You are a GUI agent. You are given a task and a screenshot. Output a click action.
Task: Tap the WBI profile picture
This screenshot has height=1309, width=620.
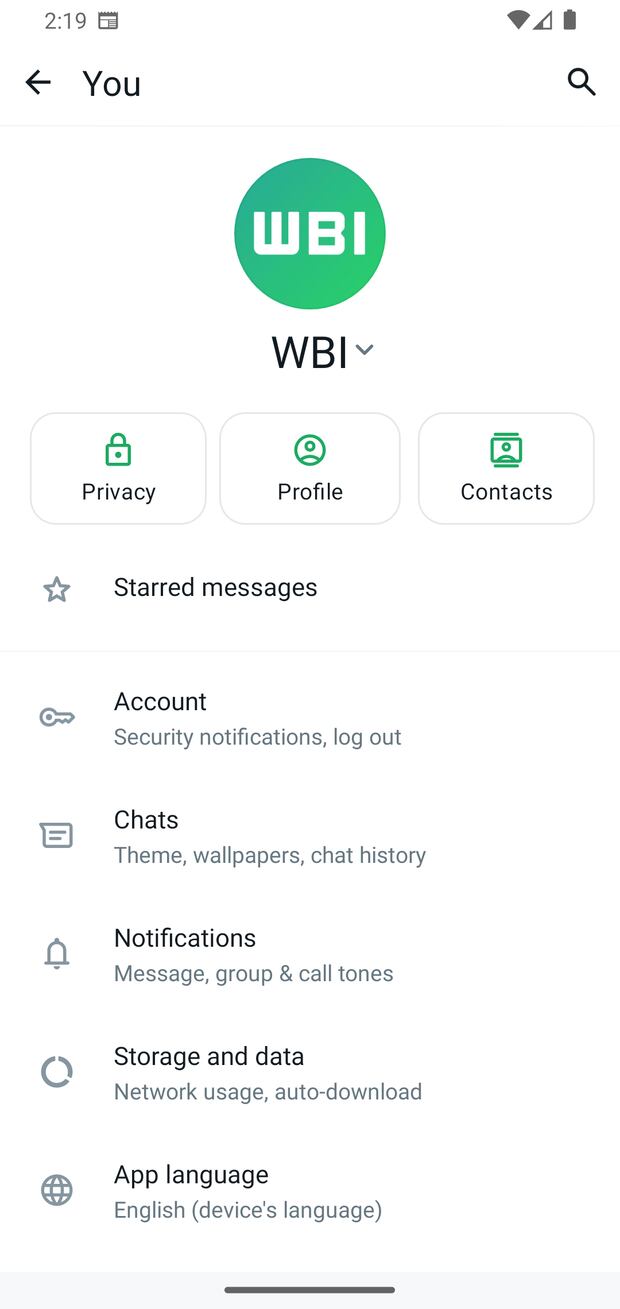(310, 233)
